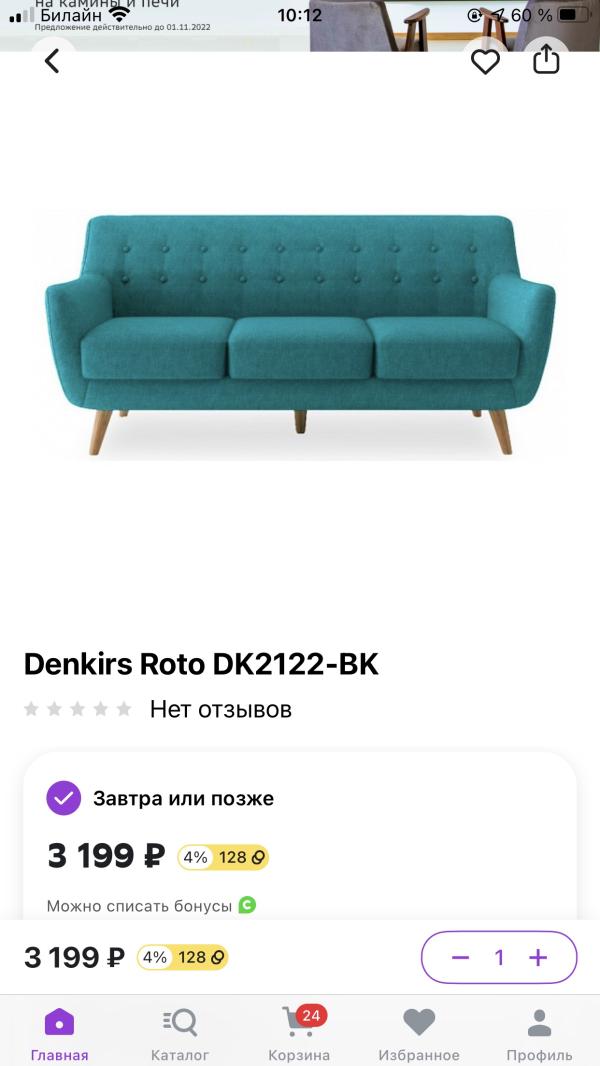Viewport: 600px width, 1066px height.
Task: Open the Каталог tab
Action: click(x=180, y=1033)
